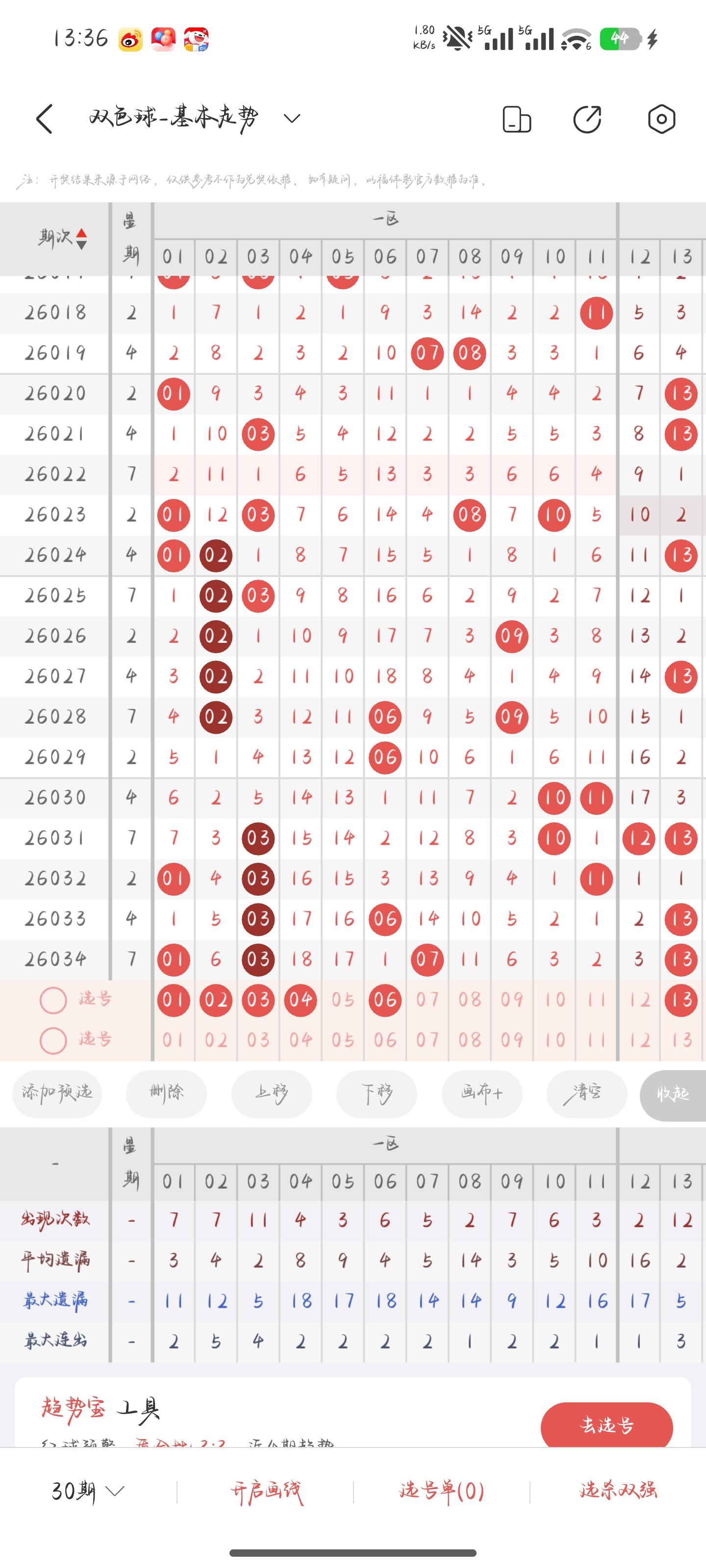706x1568 pixels.
Task: Select the second 选号 row radio circle
Action: 53,1040
